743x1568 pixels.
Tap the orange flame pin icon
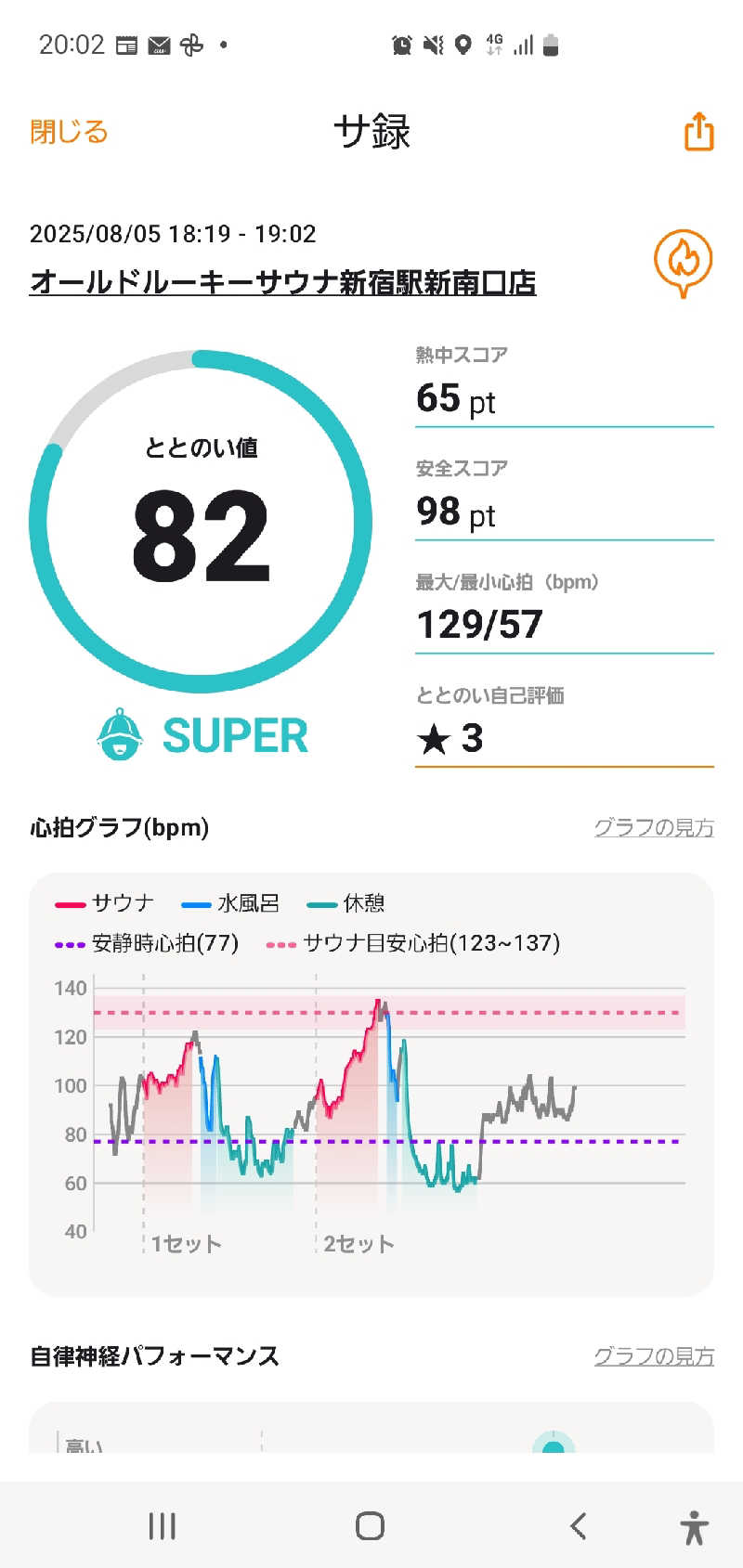tap(683, 262)
